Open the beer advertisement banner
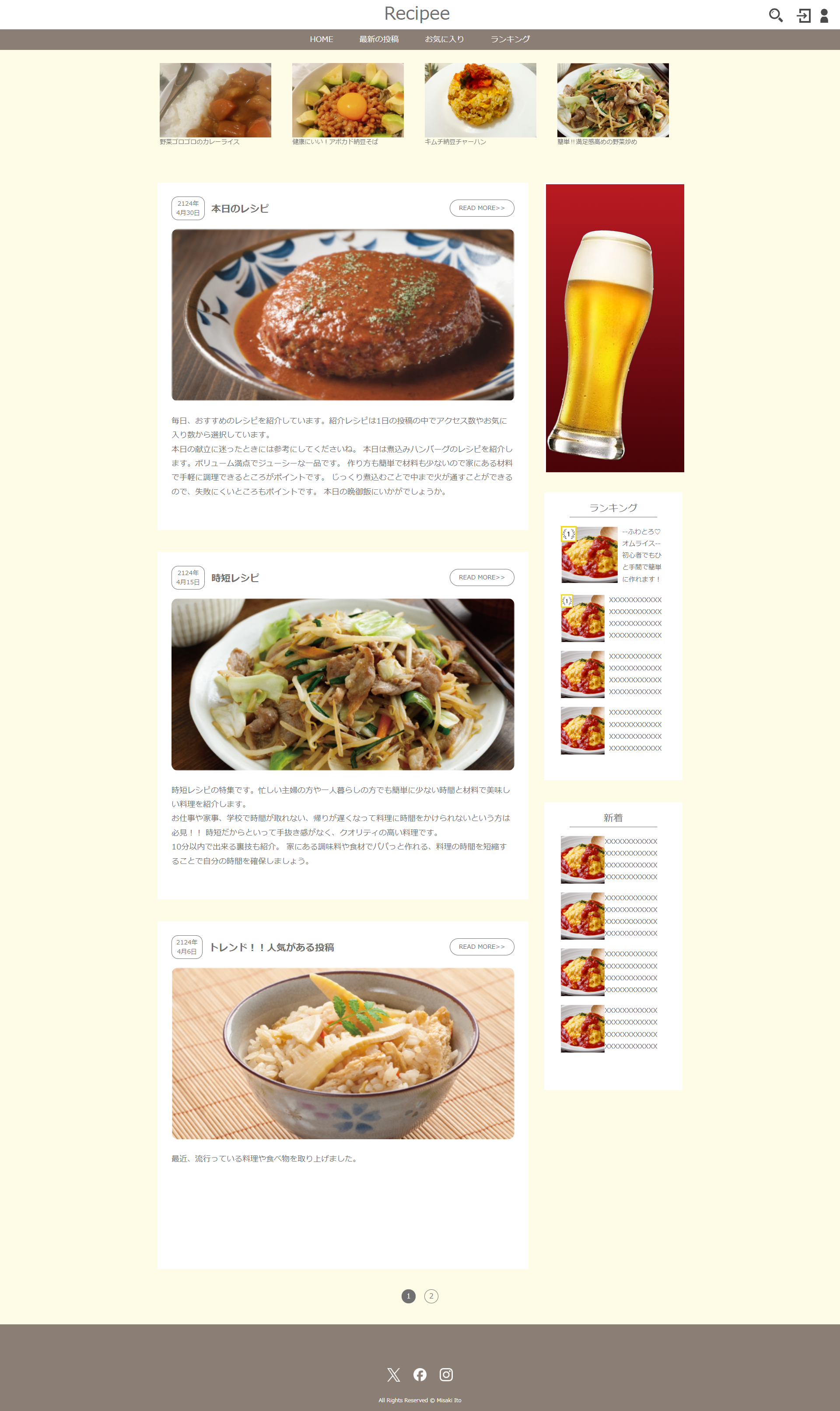The image size is (840, 1411). [615, 328]
